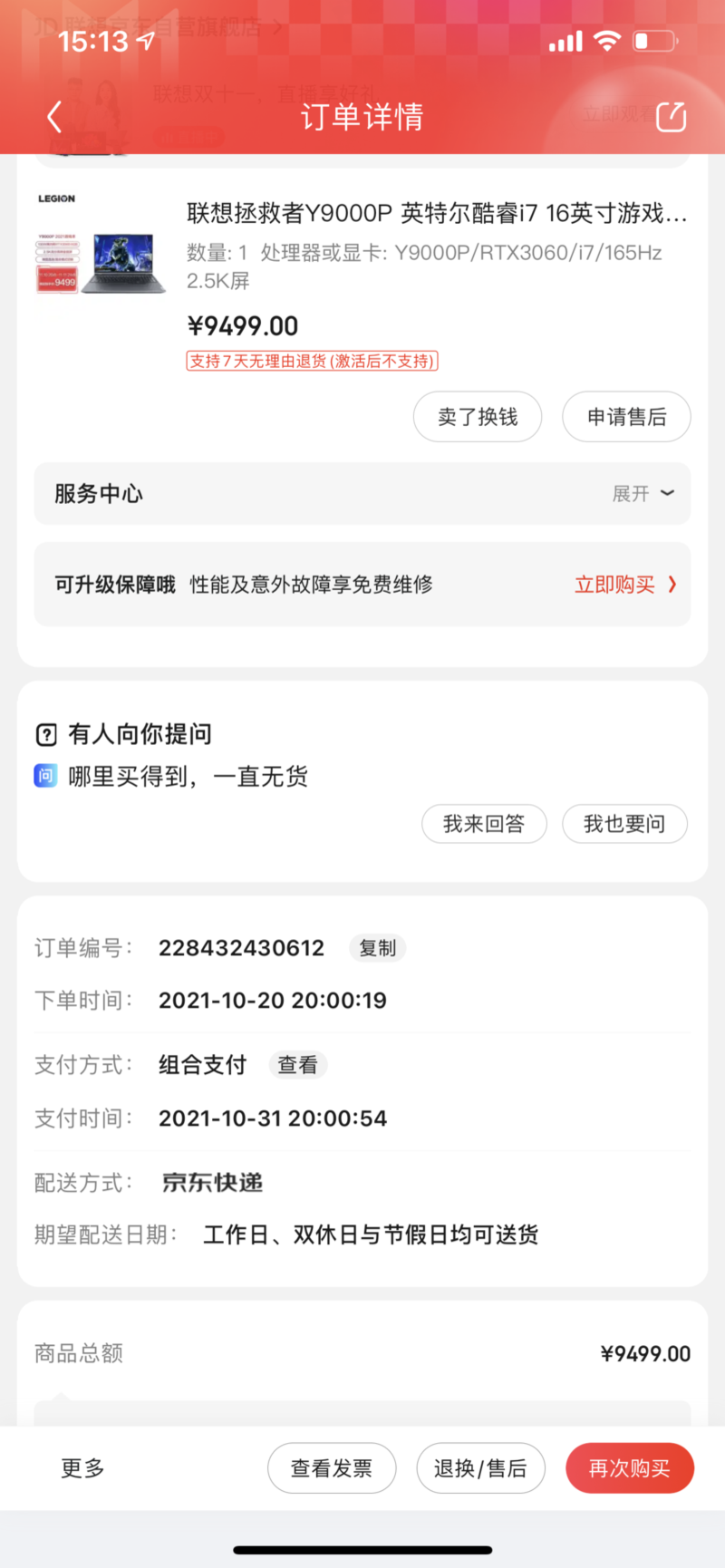This screenshot has height=1568, width=725.
Task: View the invoice with 查看发票
Action: click(x=332, y=1468)
